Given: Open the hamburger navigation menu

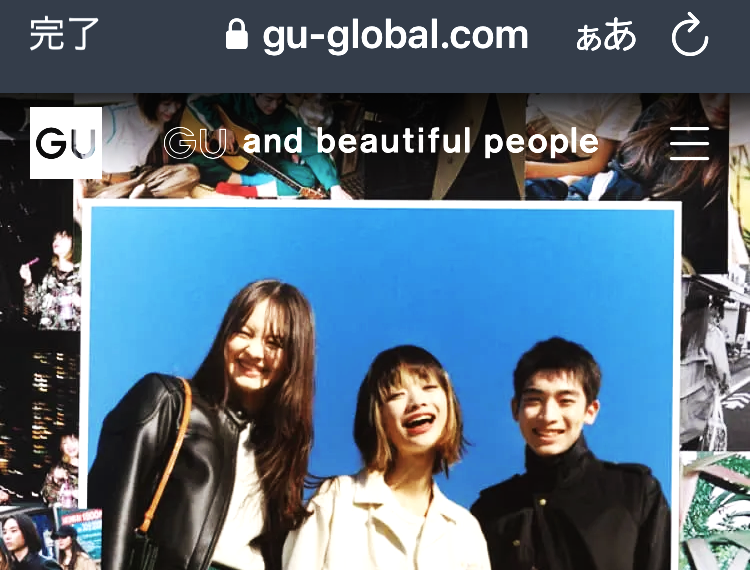Looking at the screenshot, I should coord(689,144).
